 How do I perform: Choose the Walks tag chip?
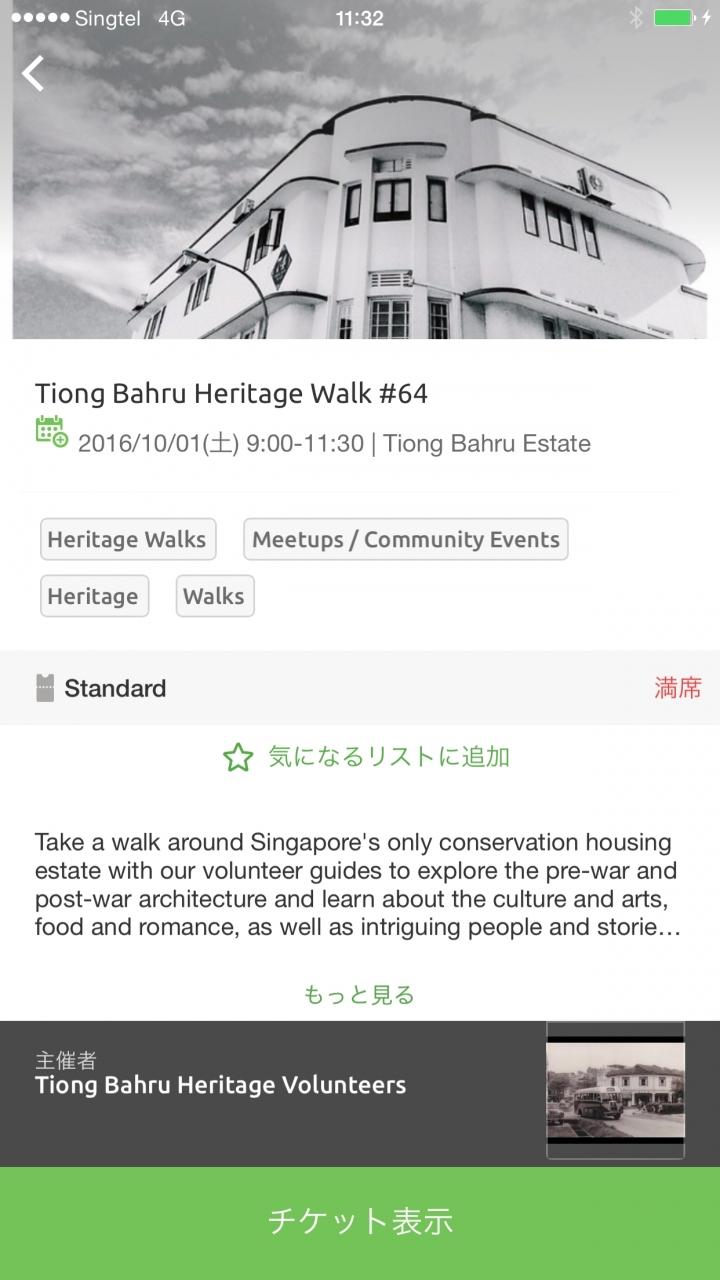pos(215,596)
